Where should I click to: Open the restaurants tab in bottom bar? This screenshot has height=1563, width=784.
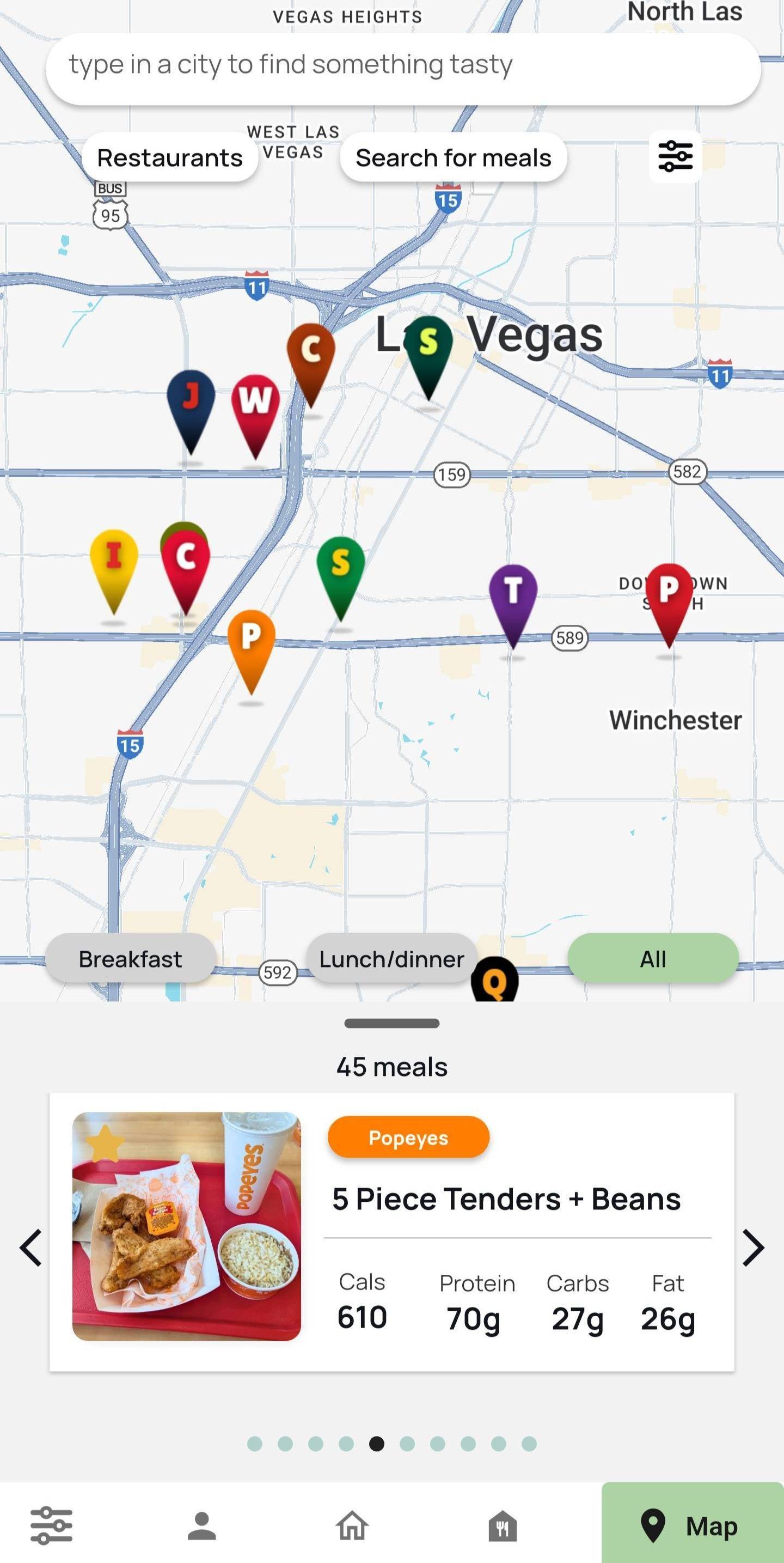tap(503, 1525)
